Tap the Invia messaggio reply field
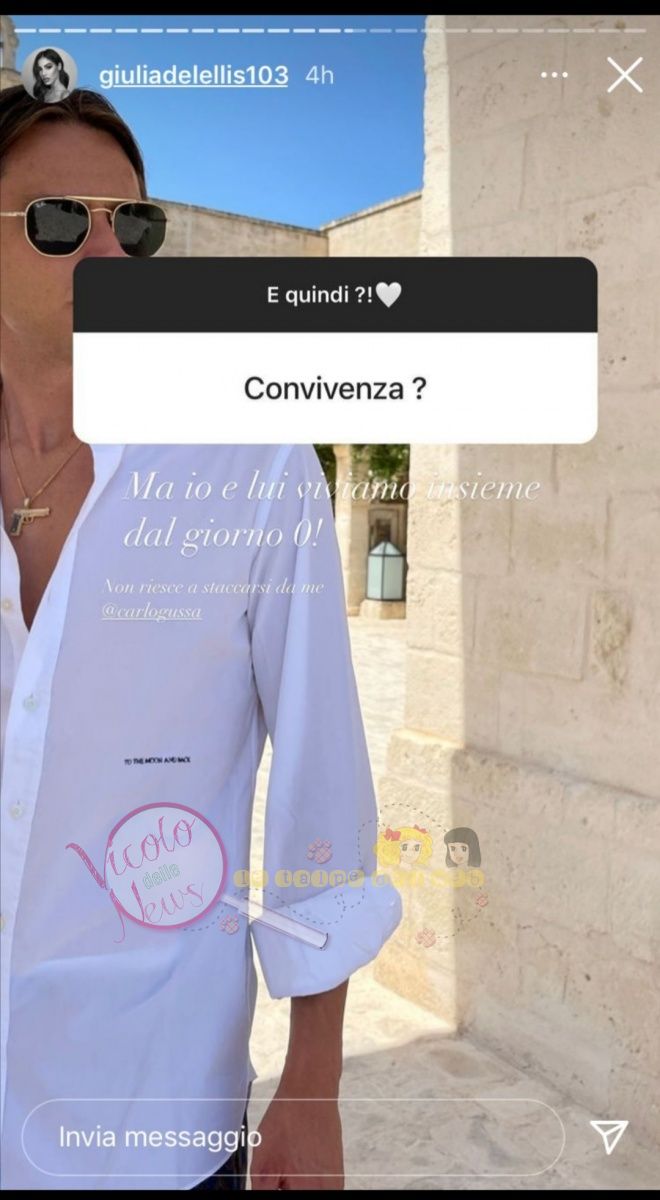This screenshot has width=660, height=1200. pyautogui.click(x=292, y=1137)
